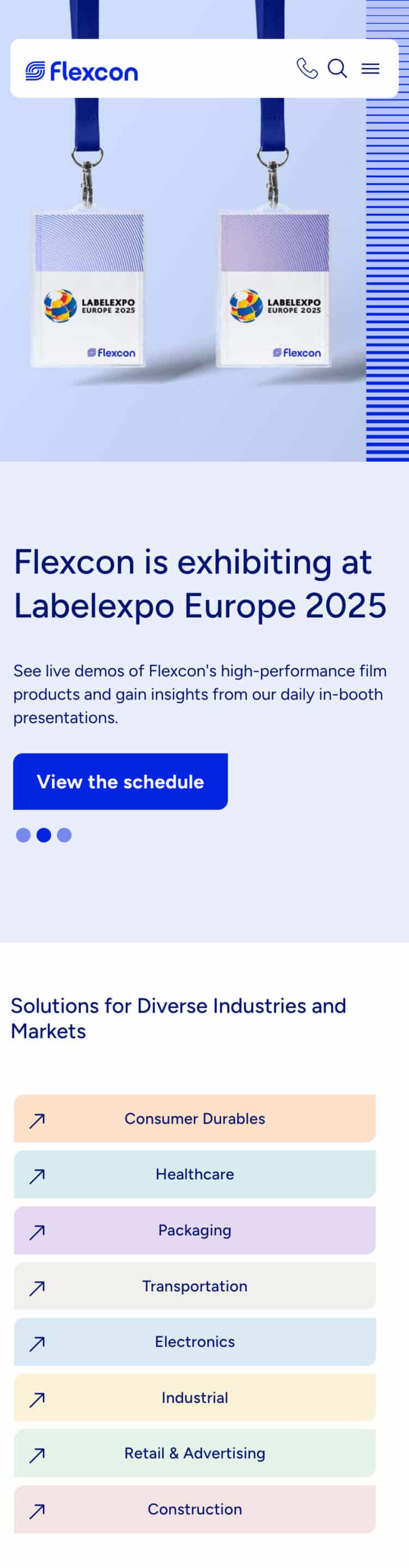The image size is (409, 1568).
Task: Go to Flexcon home via logo
Action: (82, 71)
